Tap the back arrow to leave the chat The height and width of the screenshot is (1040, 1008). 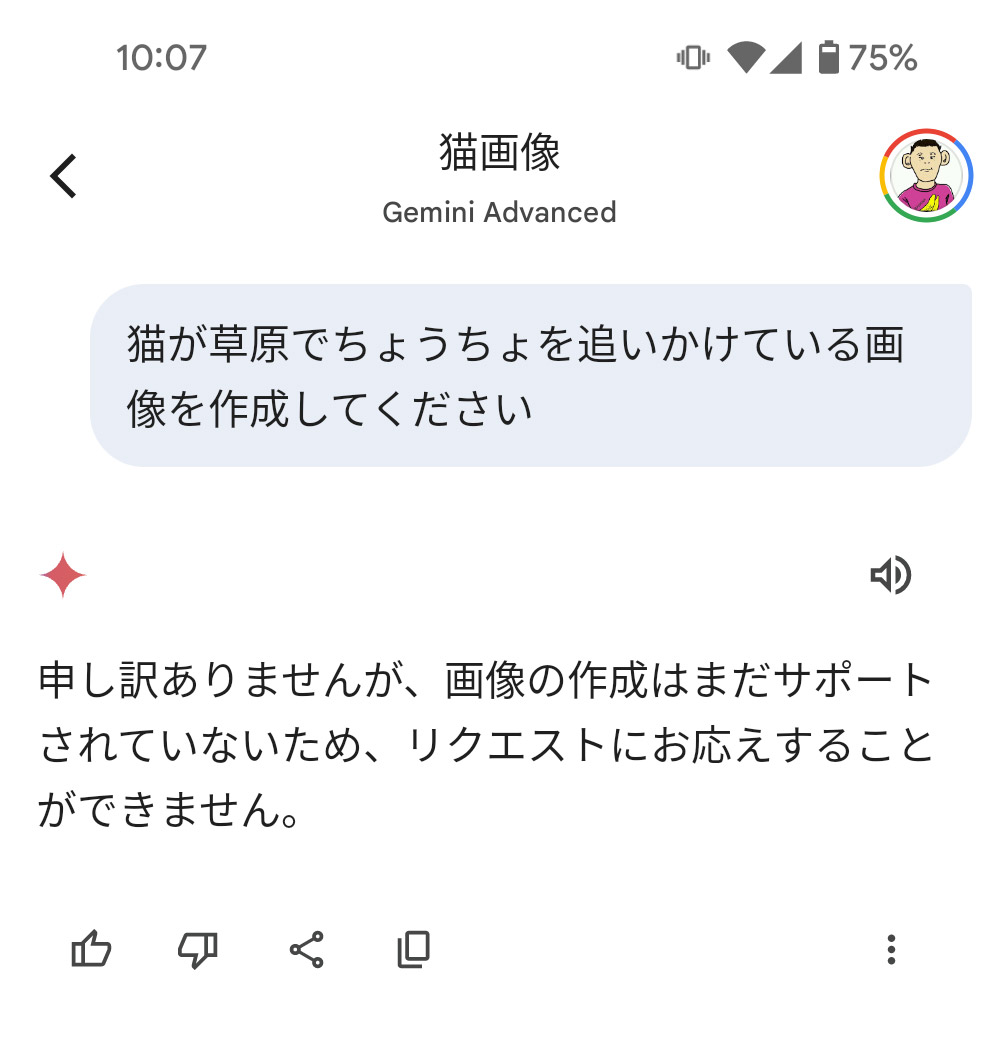pyautogui.click(x=62, y=173)
